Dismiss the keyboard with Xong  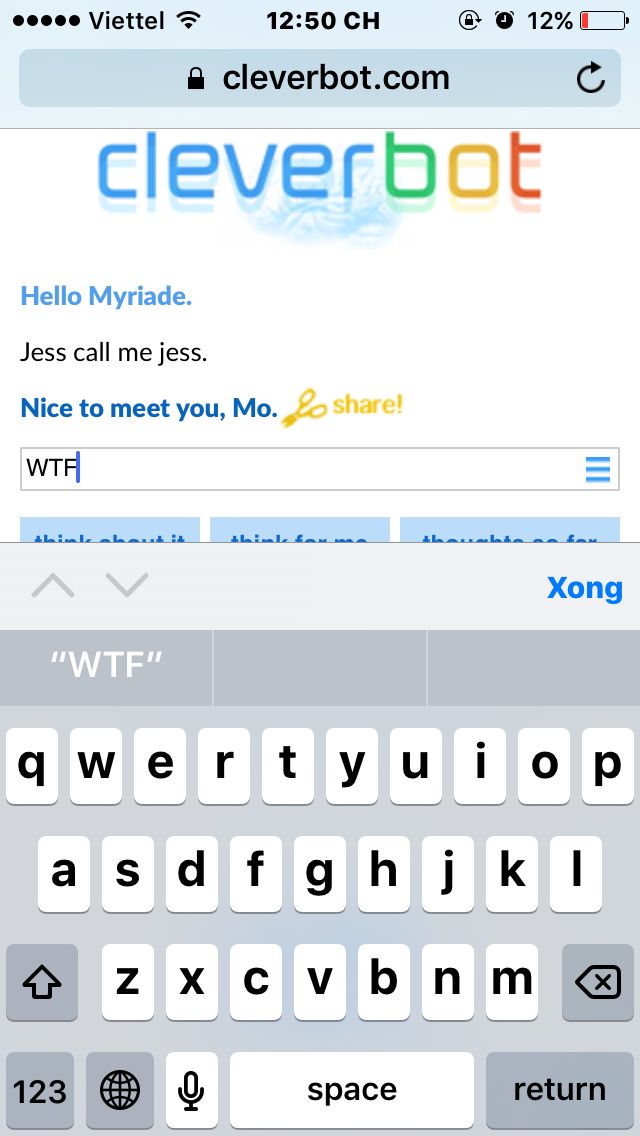[584, 588]
